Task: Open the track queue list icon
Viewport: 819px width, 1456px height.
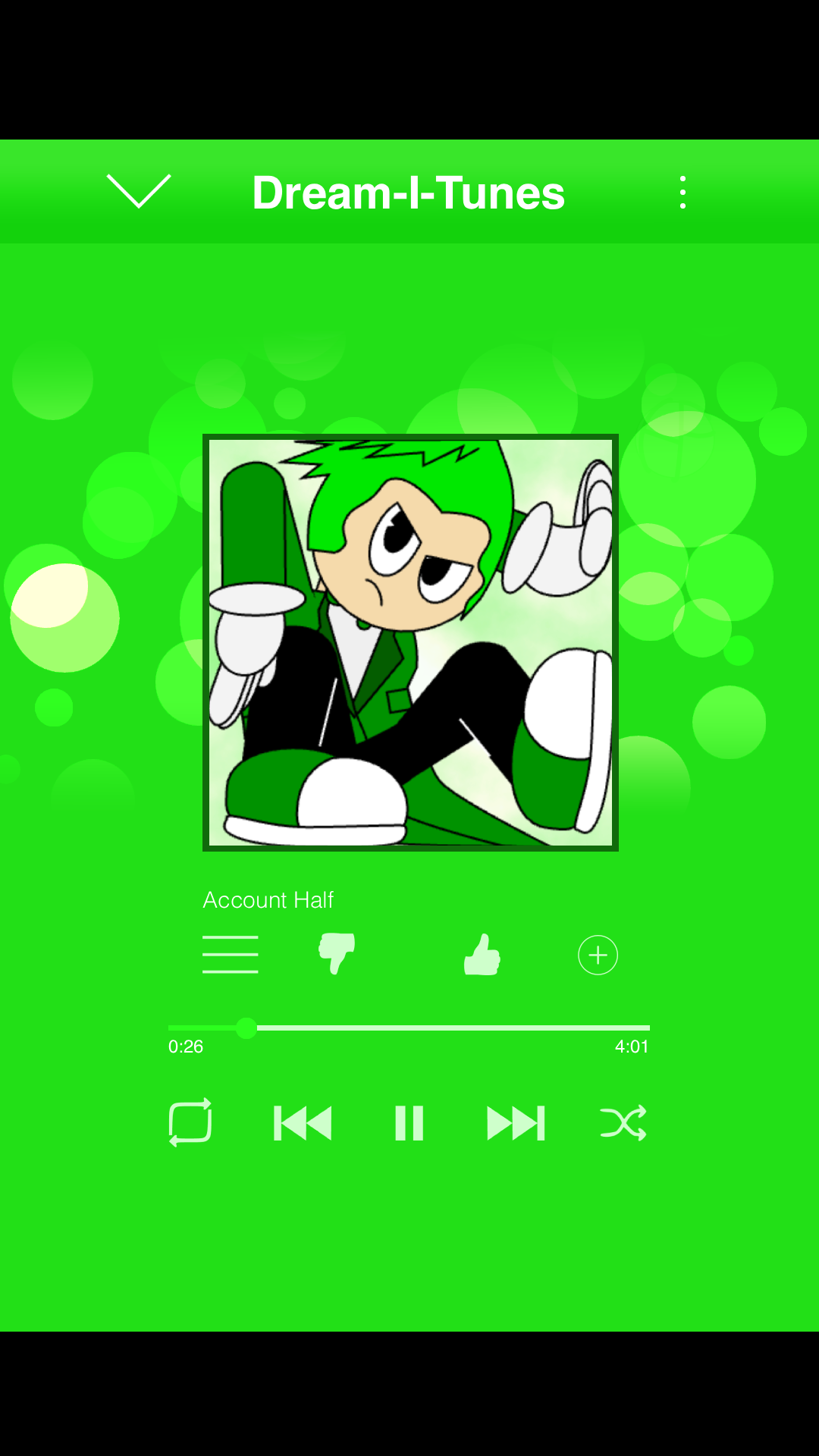Action: pyautogui.click(x=231, y=955)
